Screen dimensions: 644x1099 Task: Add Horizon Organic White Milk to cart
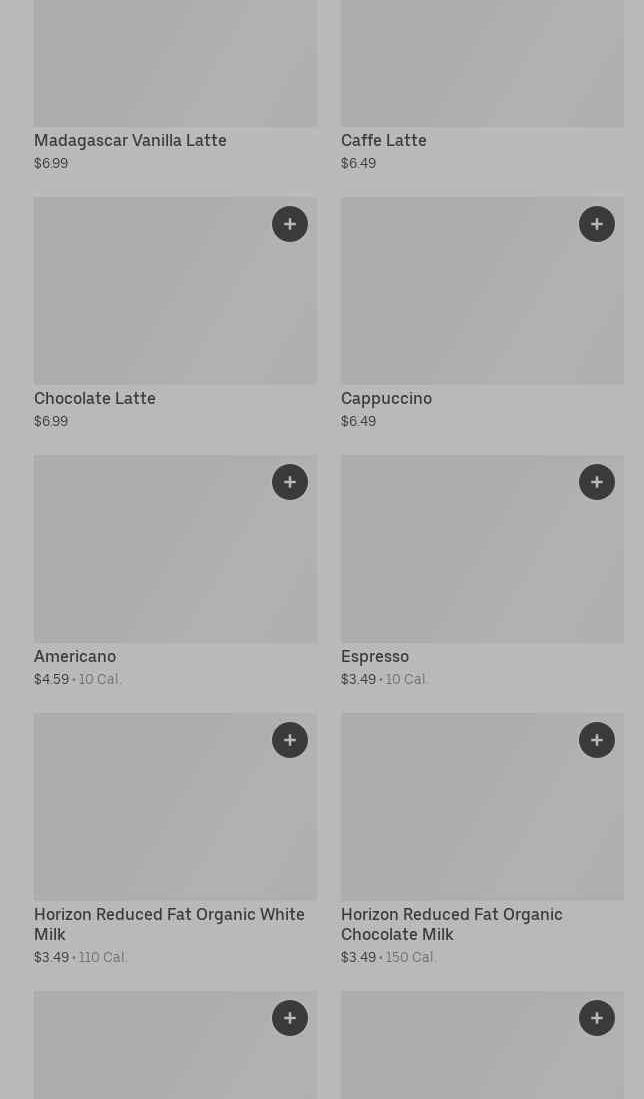coord(290,740)
